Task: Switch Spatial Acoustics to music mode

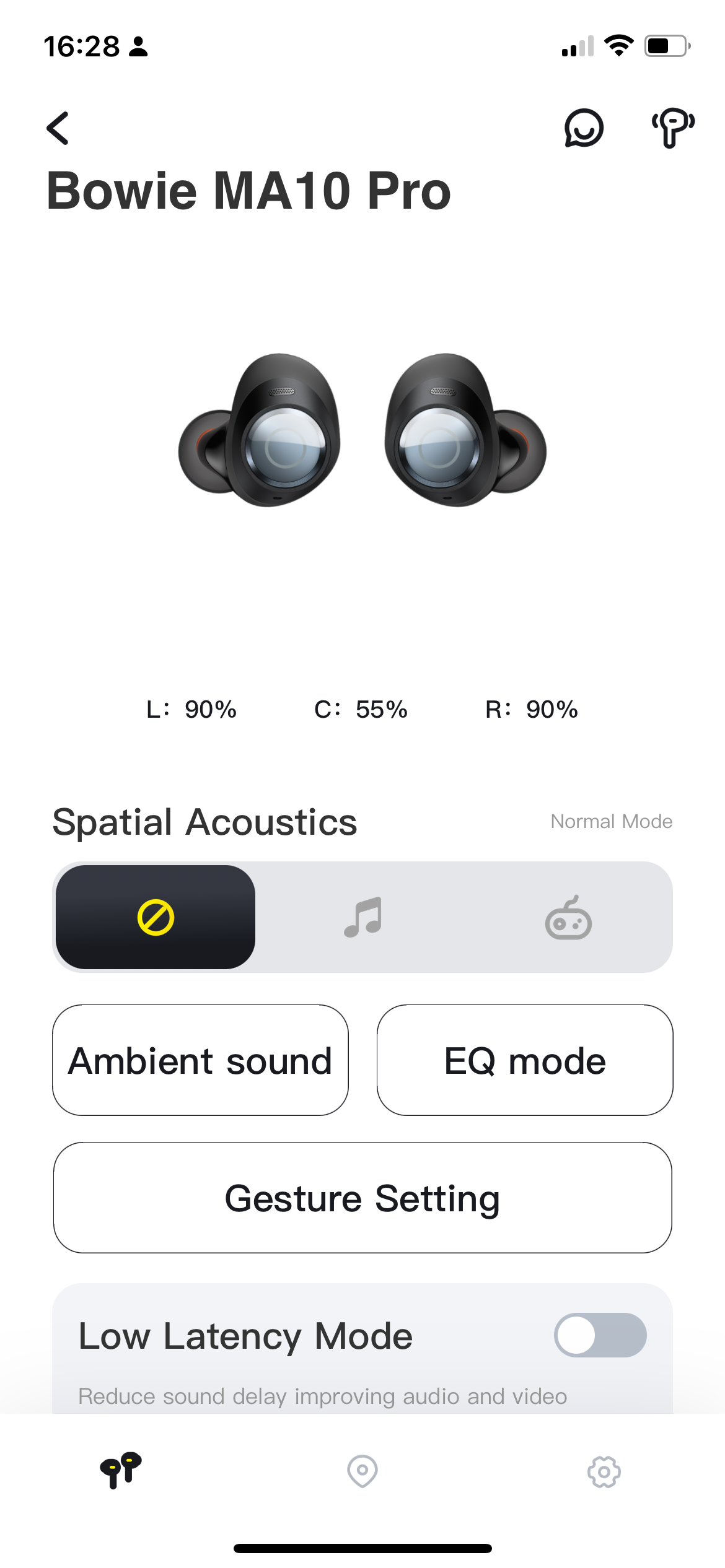Action: coord(363,917)
